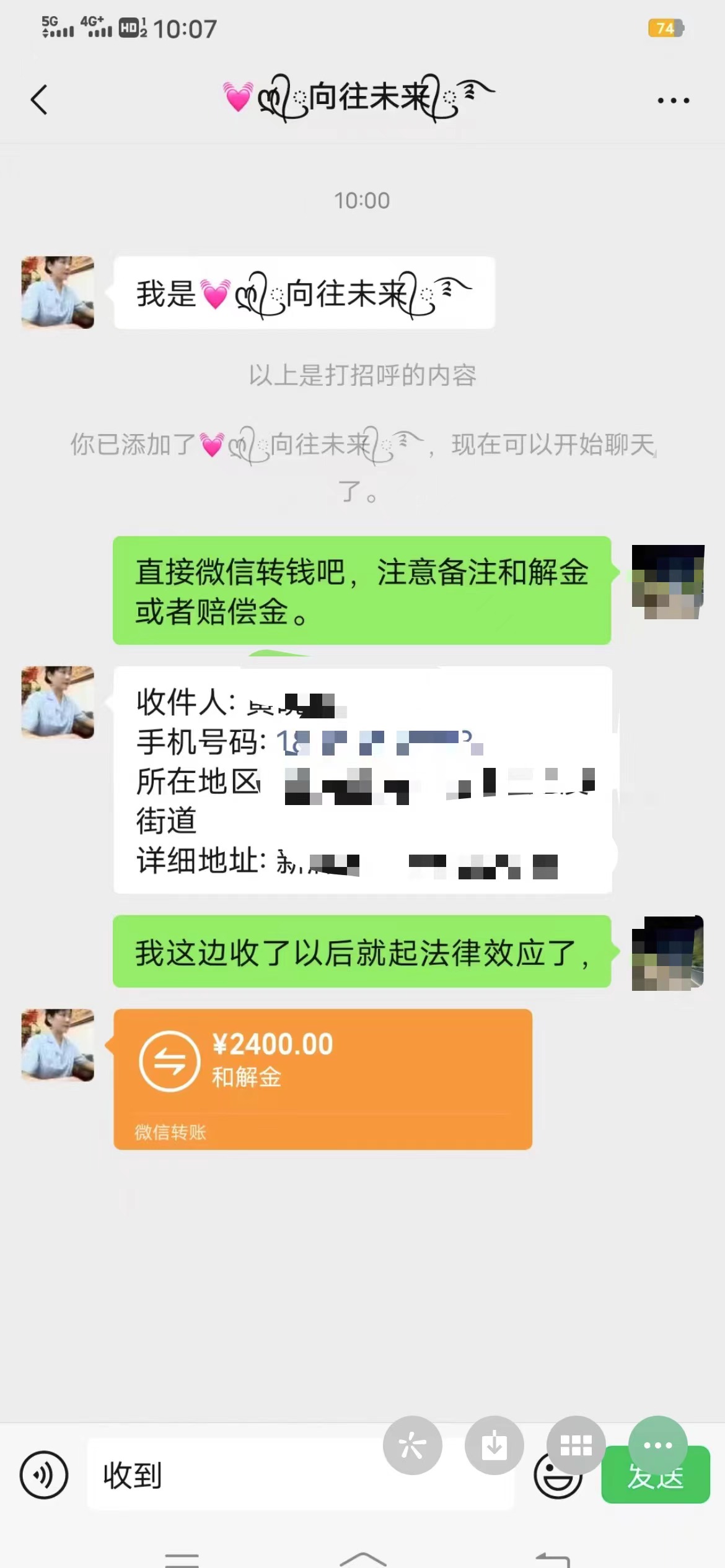Open the contact's avatar beside 我是 message
The height and width of the screenshot is (1568, 725).
click(x=58, y=292)
